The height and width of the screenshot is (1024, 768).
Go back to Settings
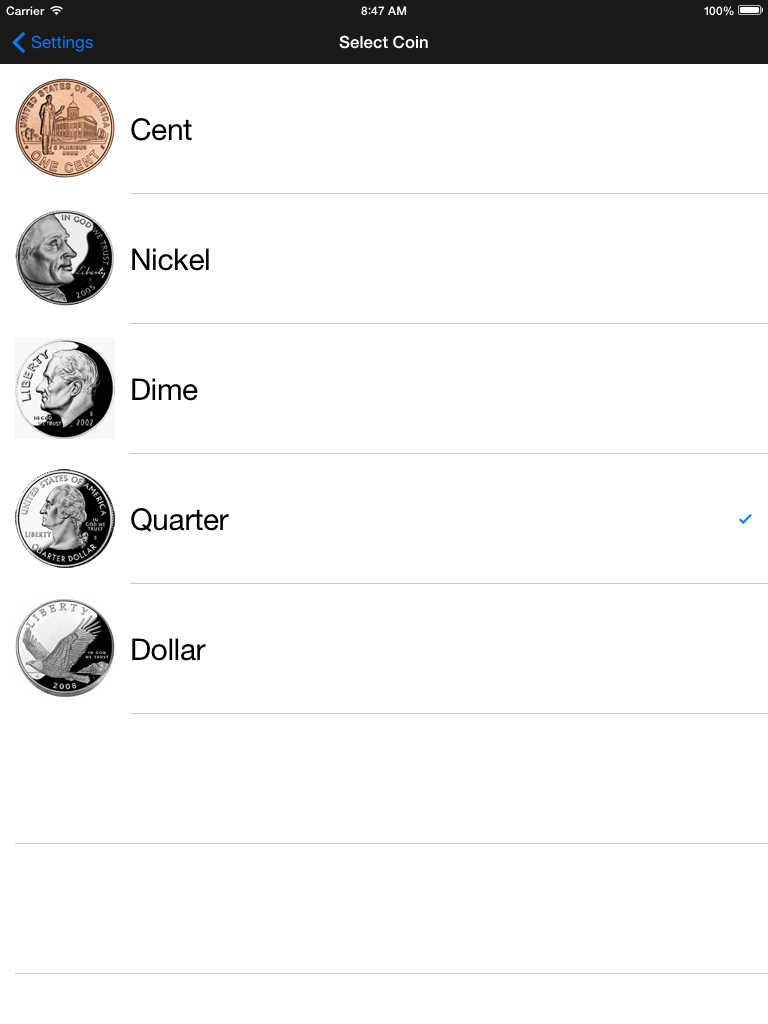pos(53,42)
